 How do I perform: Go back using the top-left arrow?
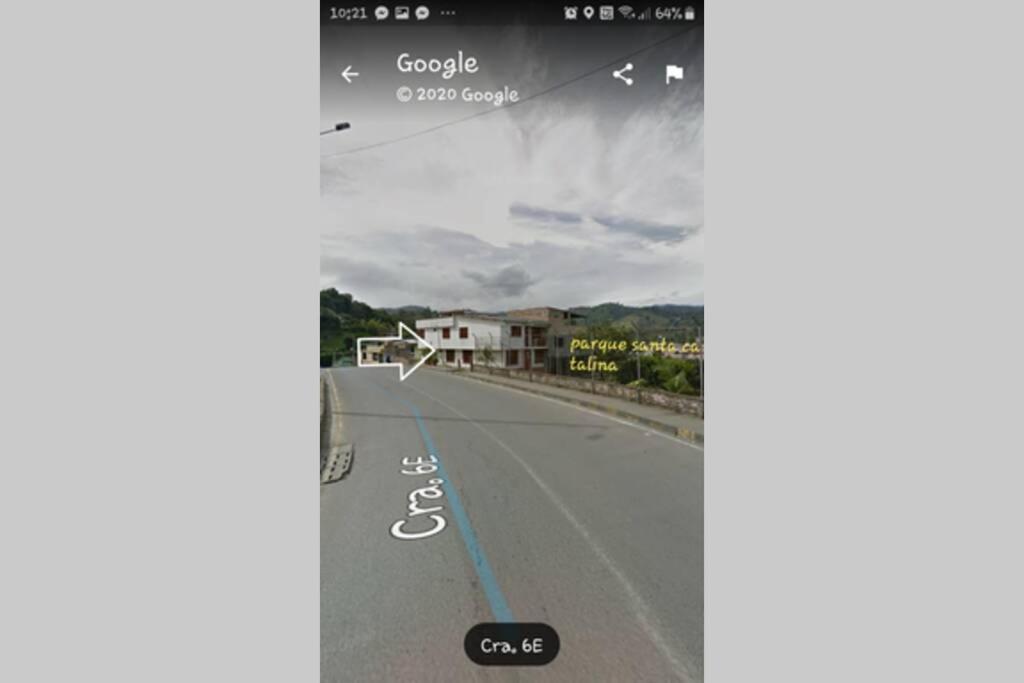point(349,74)
